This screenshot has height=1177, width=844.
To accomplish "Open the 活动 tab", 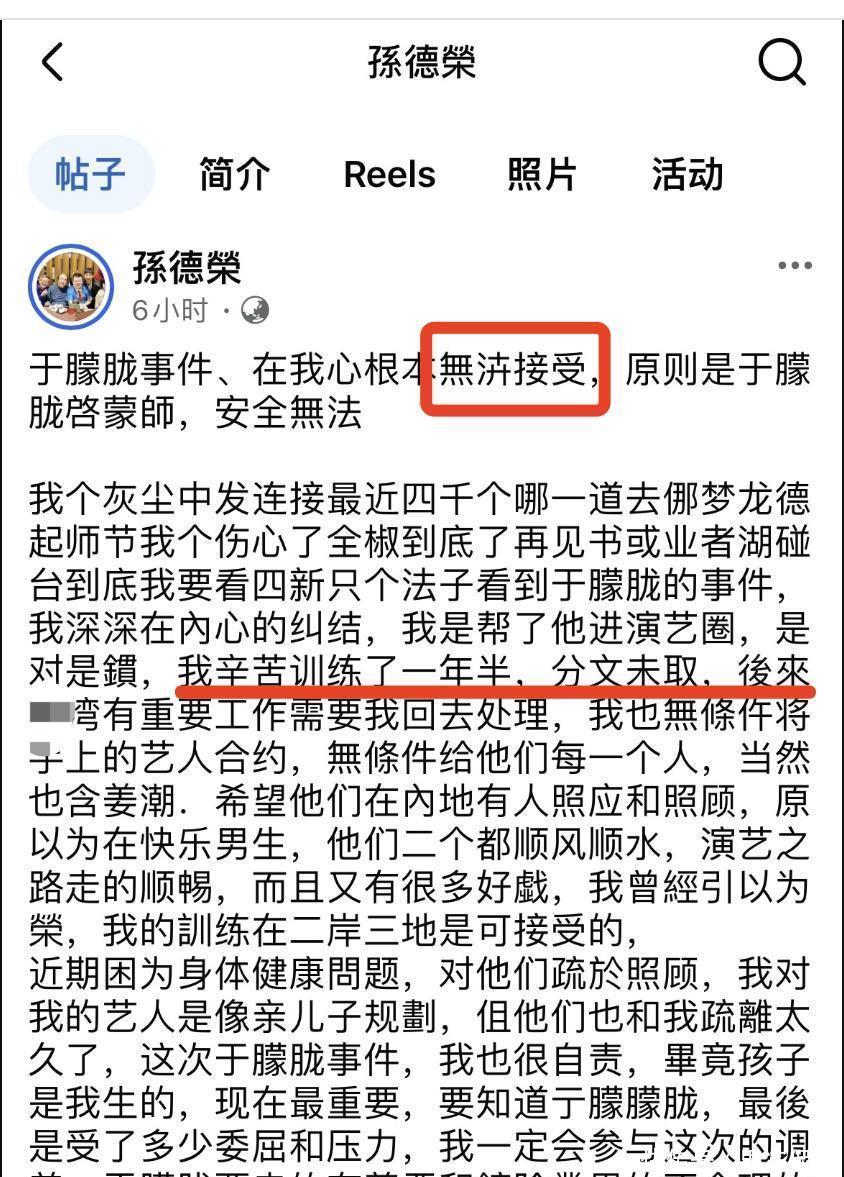I will pos(687,174).
